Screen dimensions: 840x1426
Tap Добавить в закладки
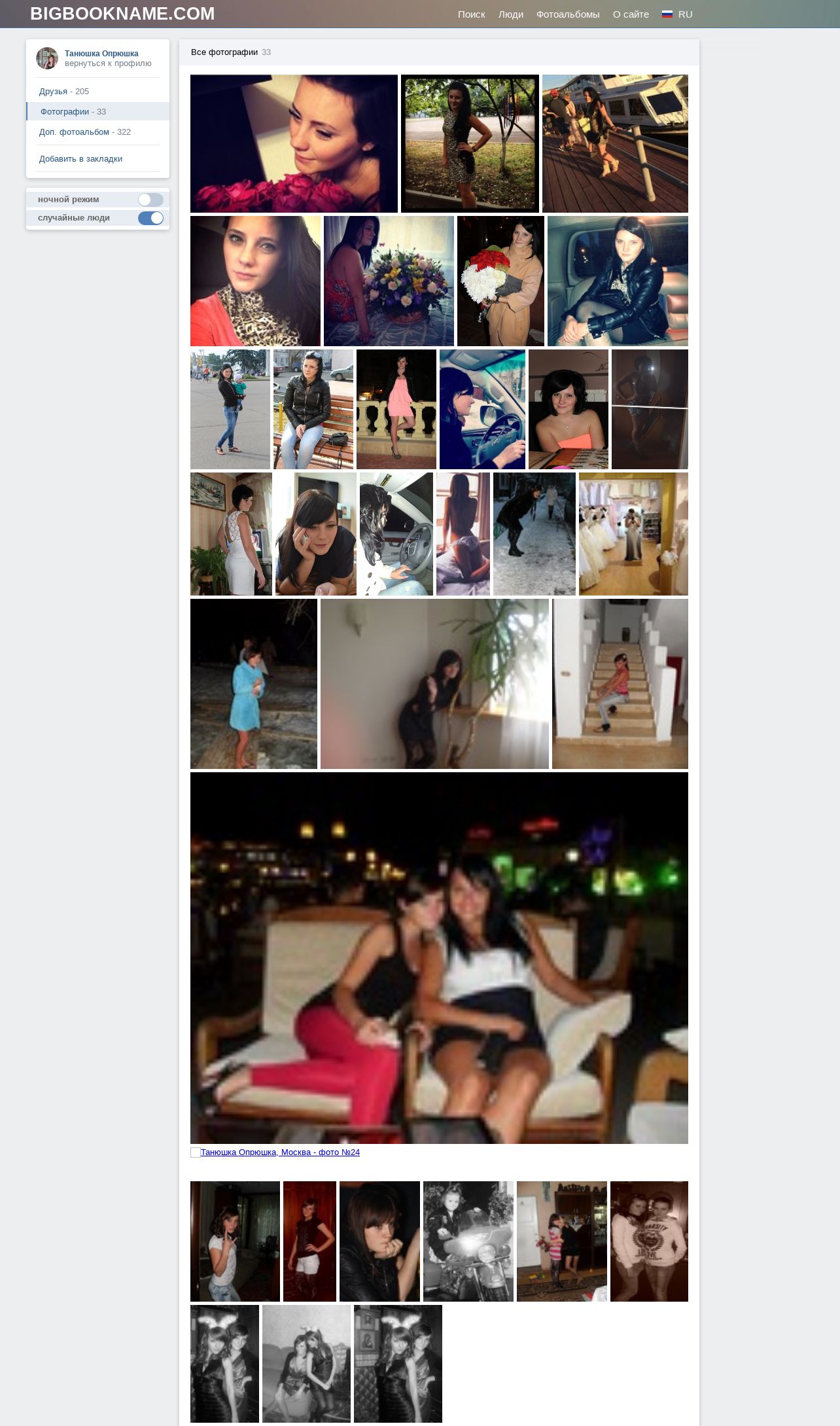point(80,159)
